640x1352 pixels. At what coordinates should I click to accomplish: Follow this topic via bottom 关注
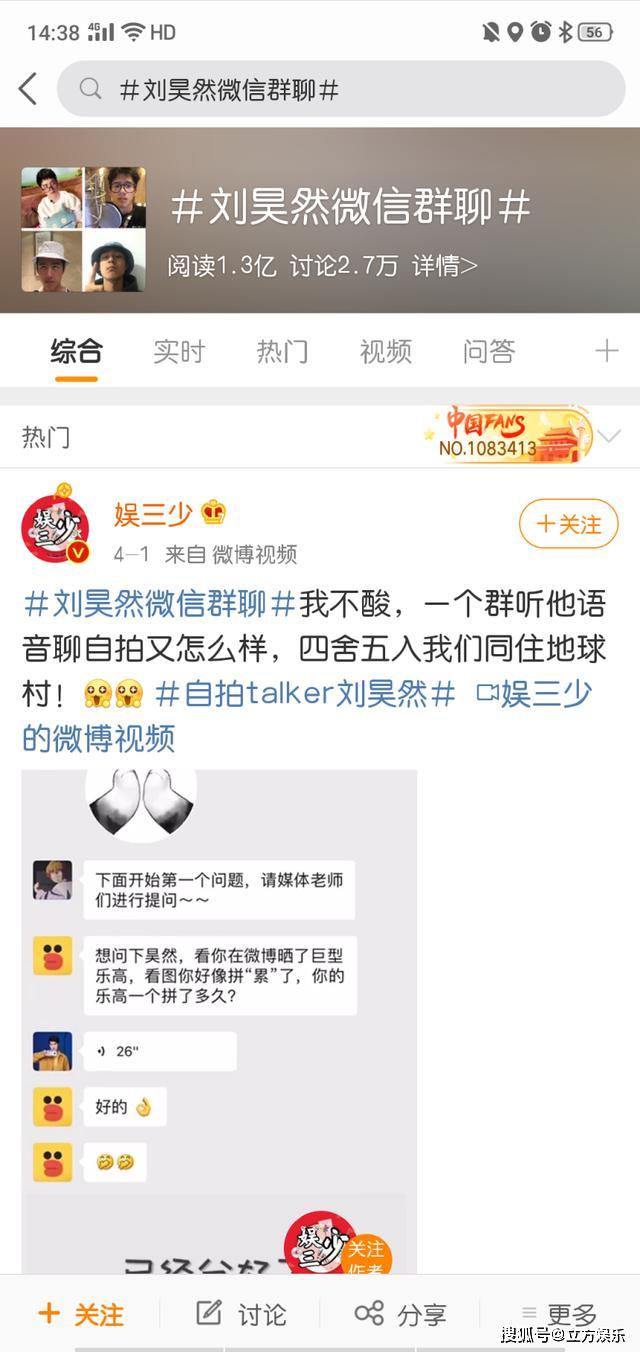point(81,1314)
